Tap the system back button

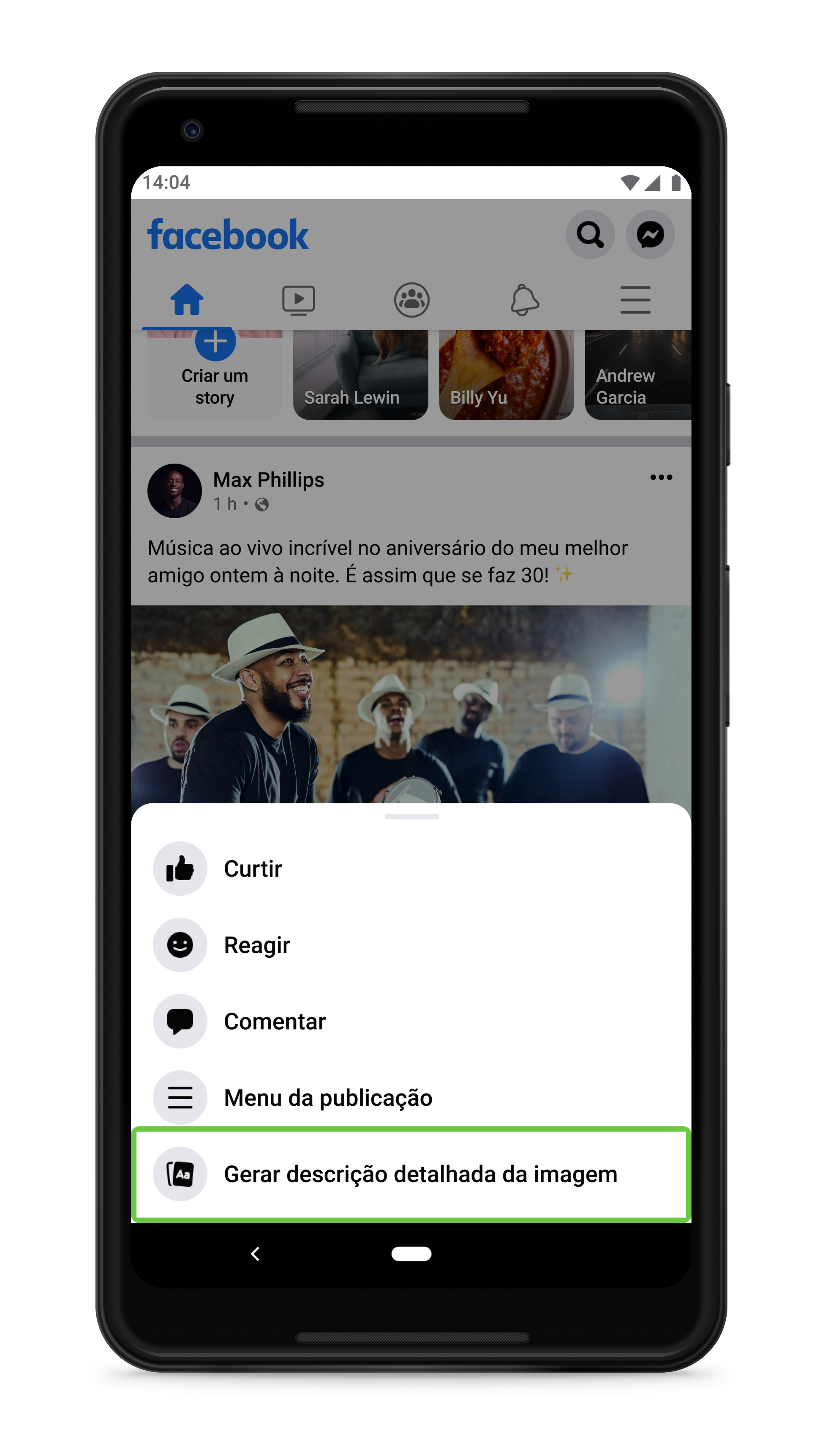pyautogui.click(x=255, y=1253)
